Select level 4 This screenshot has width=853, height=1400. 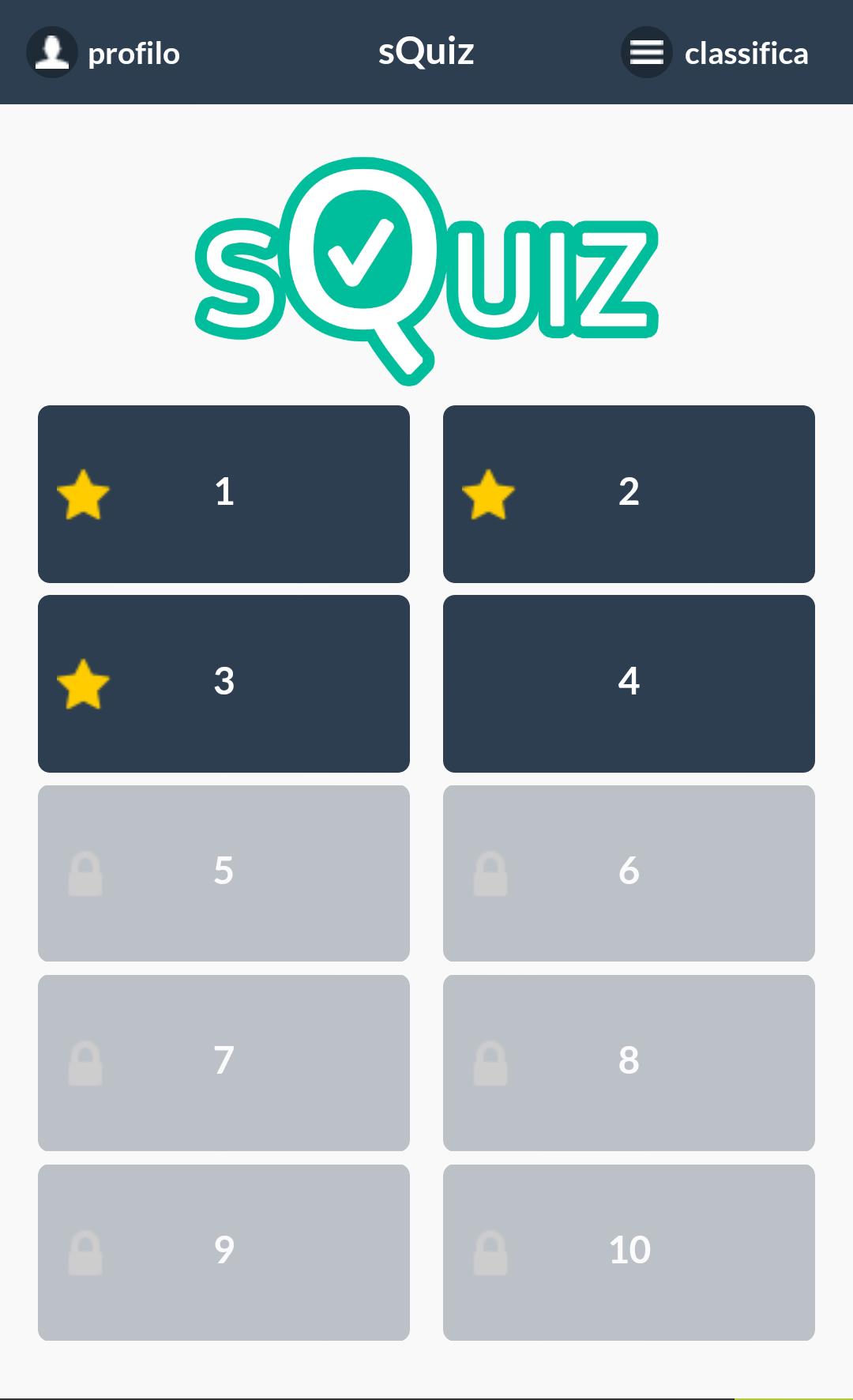tap(629, 683)
